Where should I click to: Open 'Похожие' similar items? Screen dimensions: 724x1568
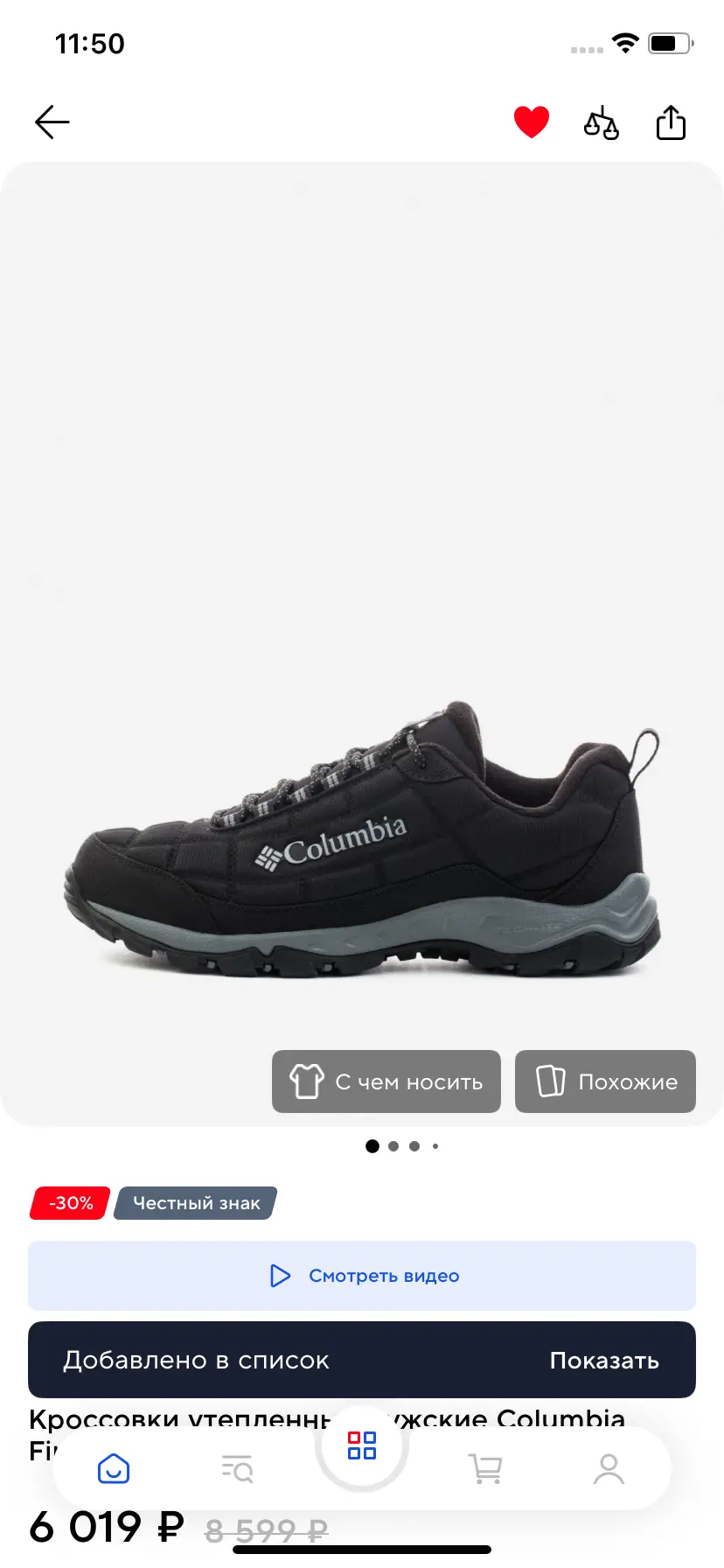[x=605, y=1081]
